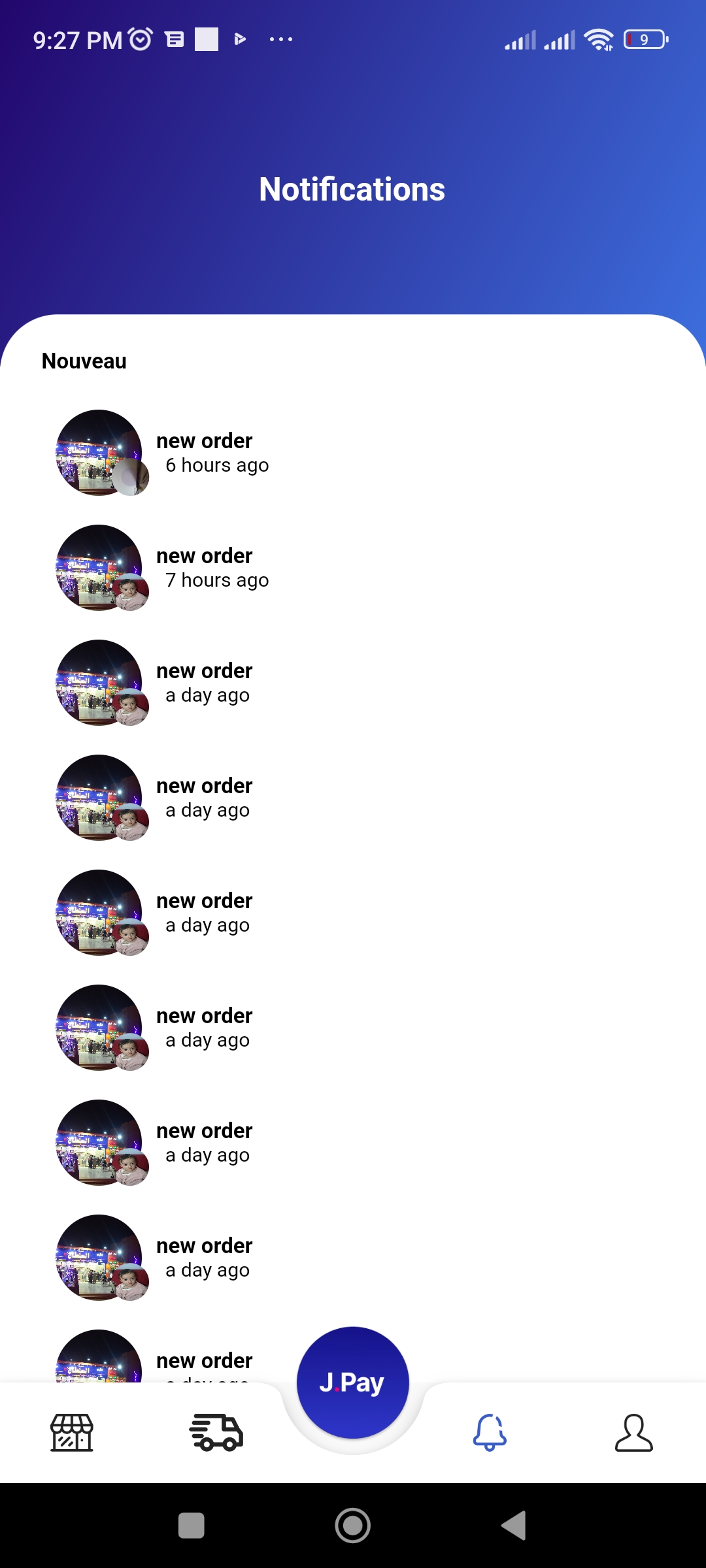The image size is (706, 1568).
Task: Tap the J.Pay center button
Action: point(353,1382)
